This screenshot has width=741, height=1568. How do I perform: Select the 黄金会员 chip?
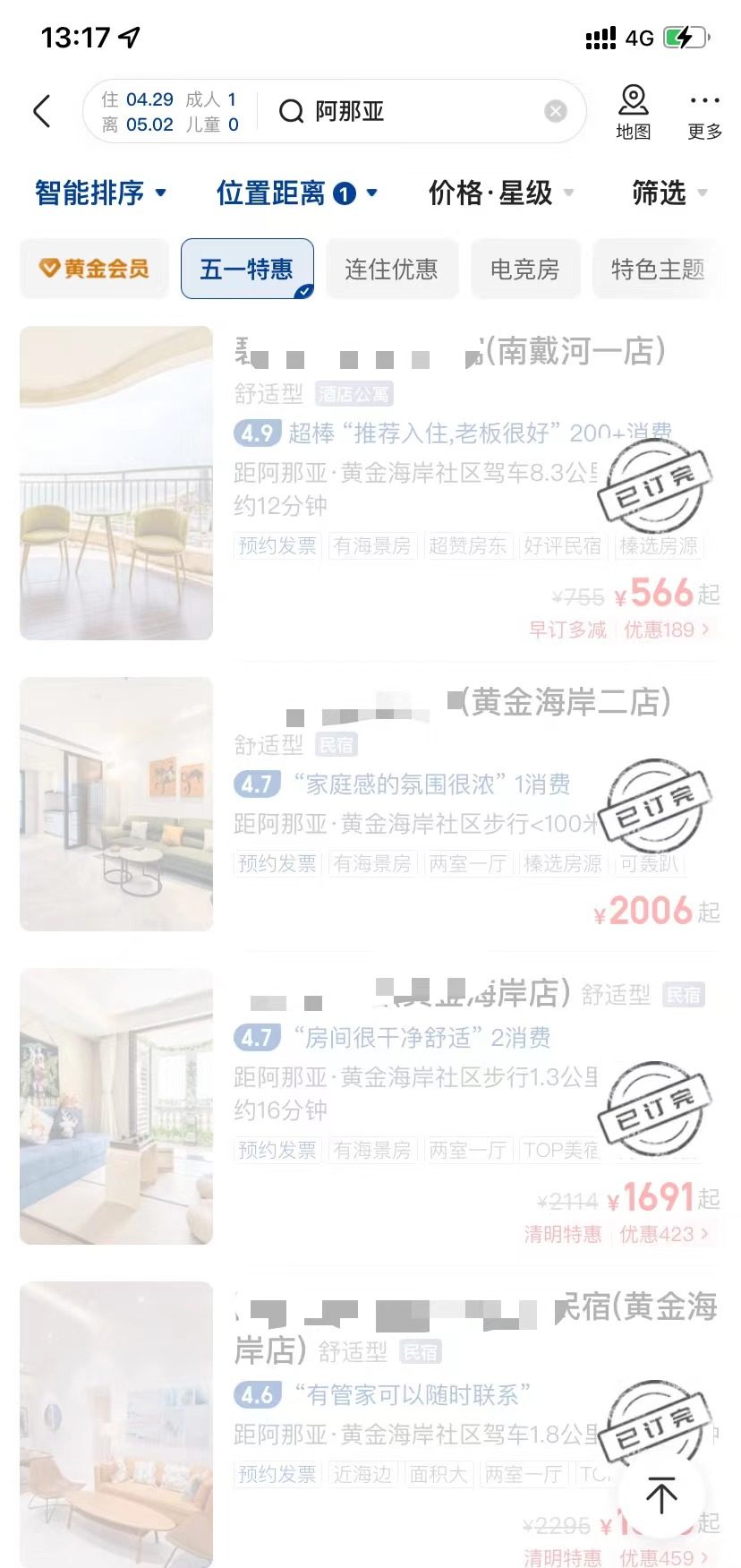(x=94, y=269)
